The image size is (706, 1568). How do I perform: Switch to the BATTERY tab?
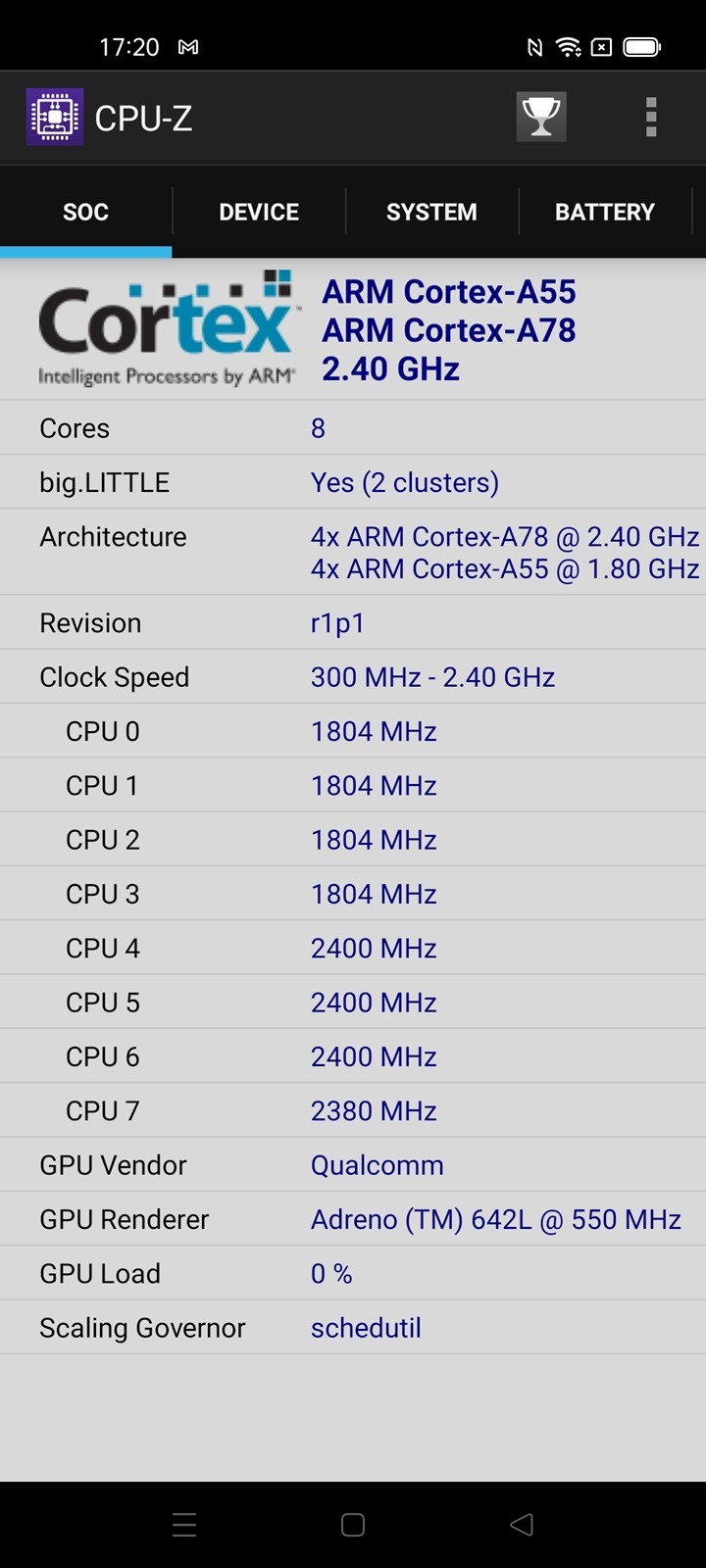604,212
